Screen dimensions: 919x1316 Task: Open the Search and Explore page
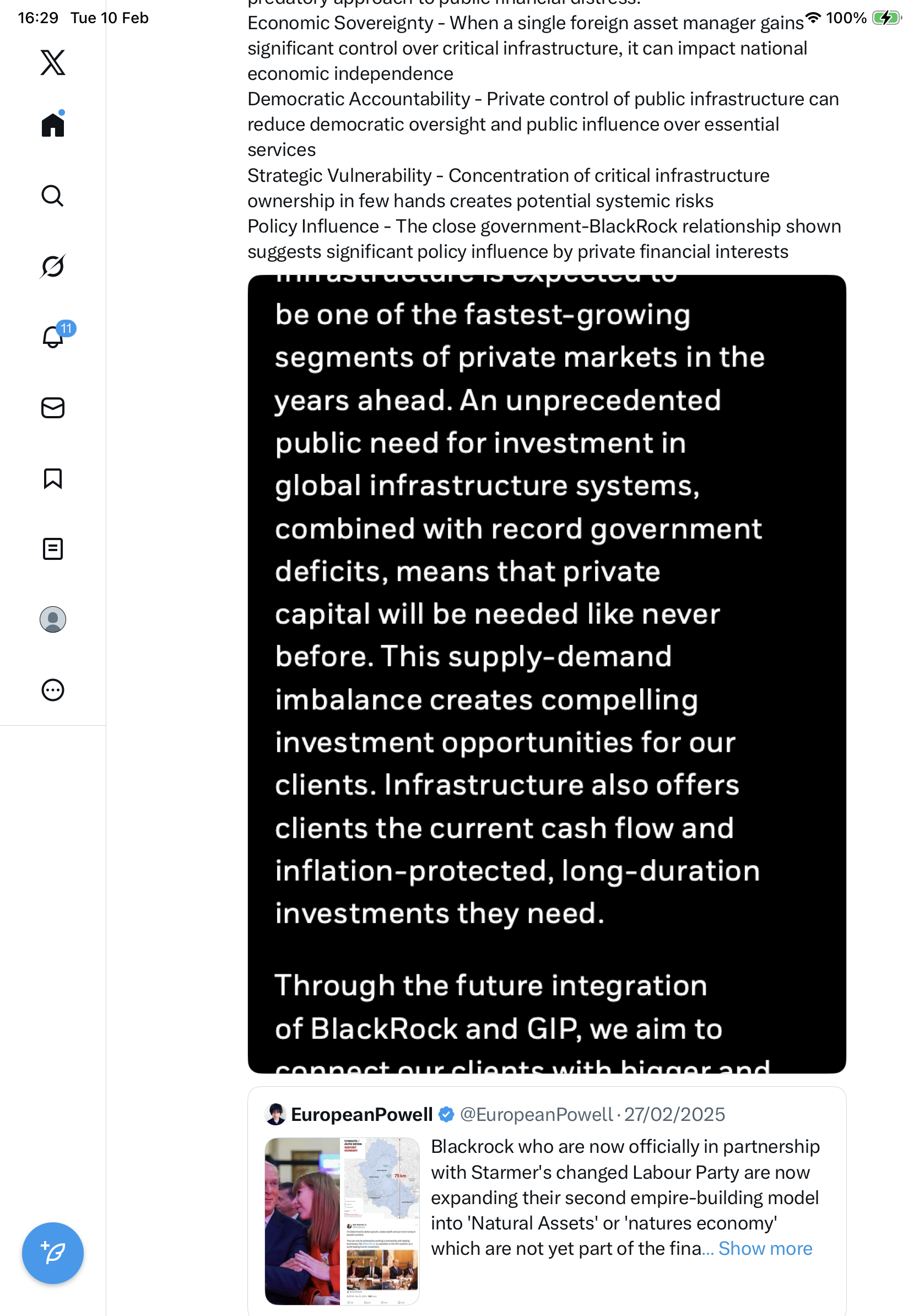[x=53, y=196]
